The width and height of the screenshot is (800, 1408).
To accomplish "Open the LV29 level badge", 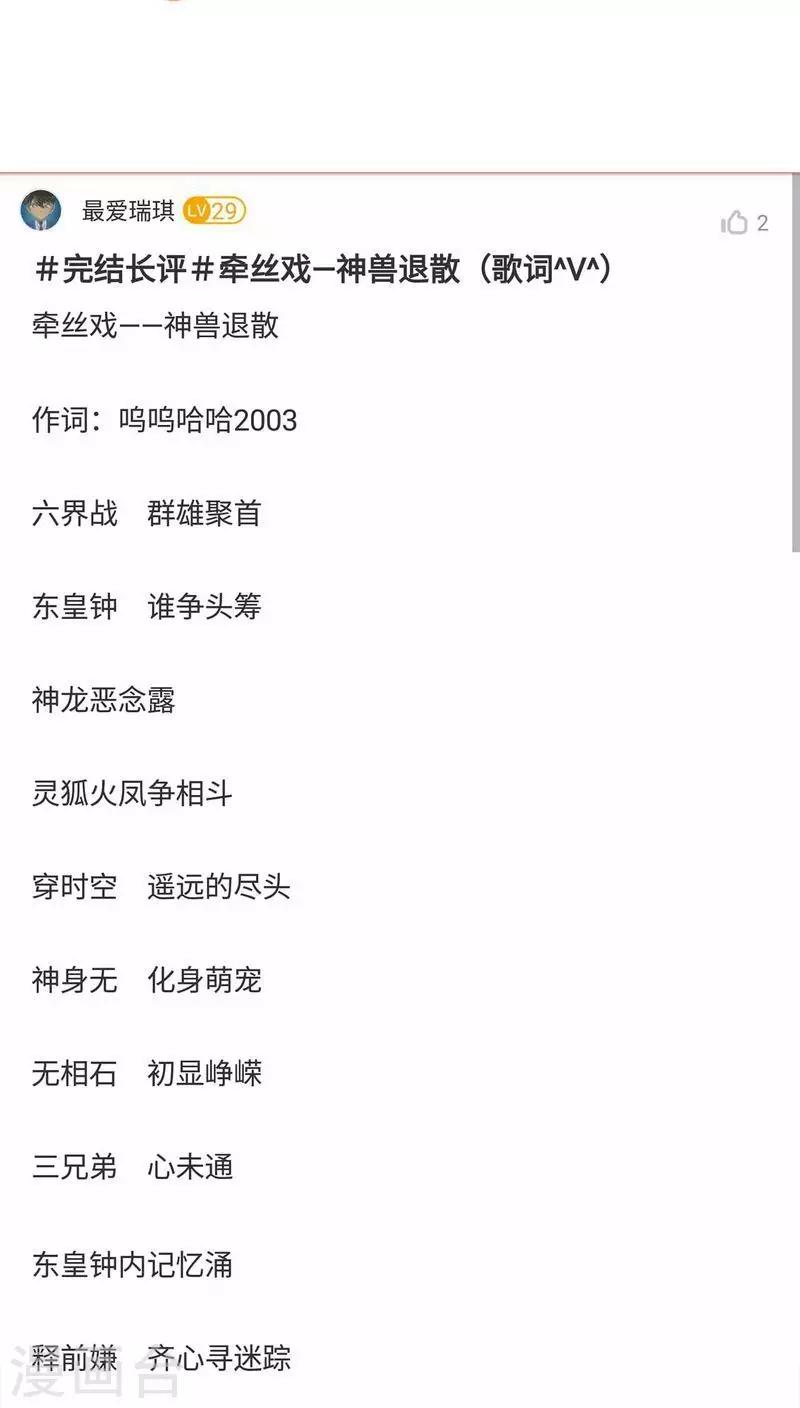I will pyautogui.click(x=216, y=211).
